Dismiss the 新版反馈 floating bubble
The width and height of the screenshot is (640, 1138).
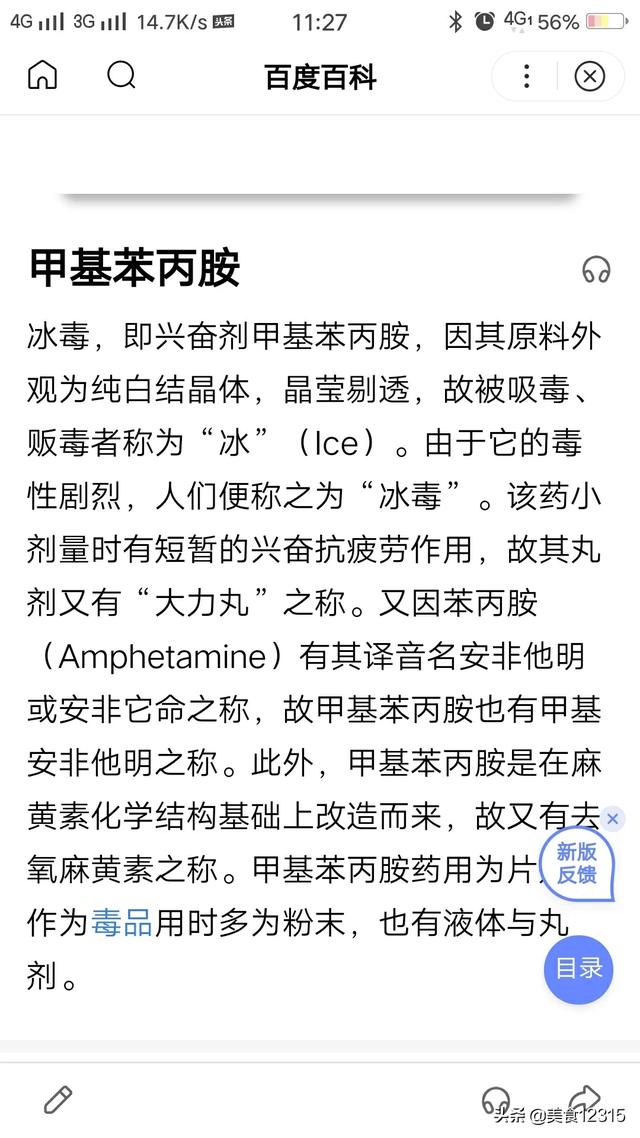(x=613, y=819)
